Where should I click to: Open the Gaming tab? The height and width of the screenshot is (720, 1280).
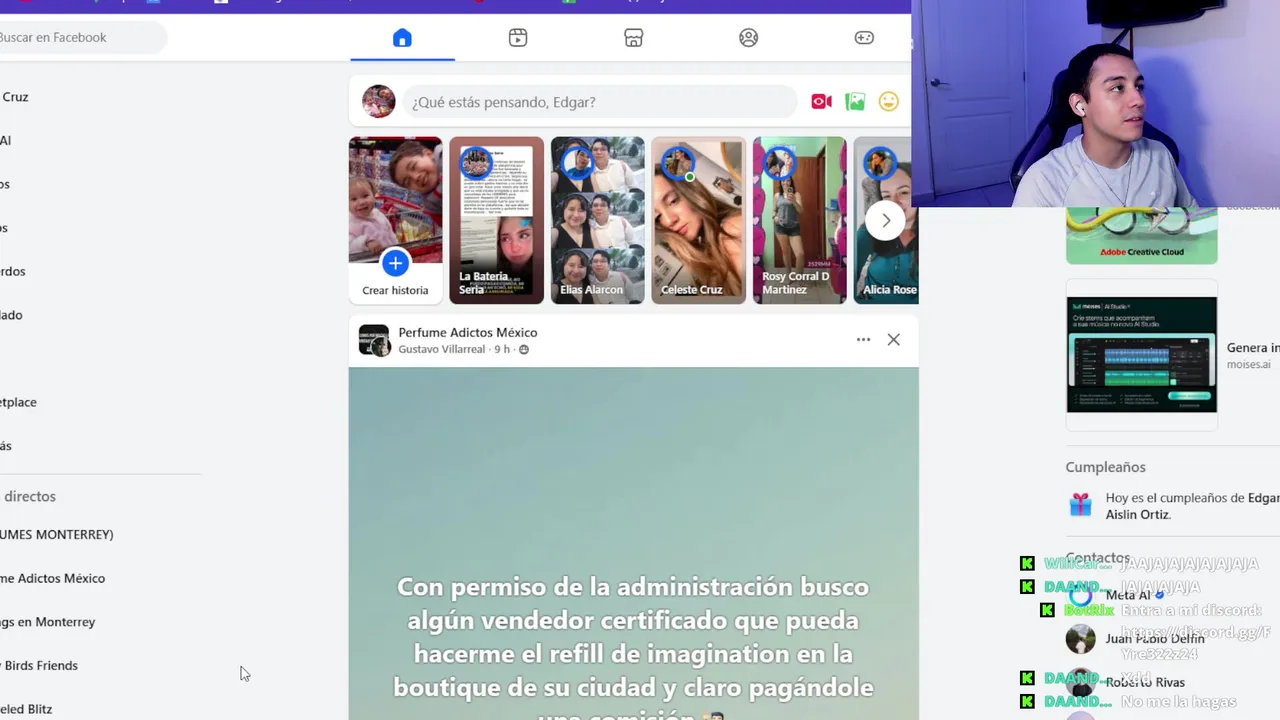click(x=864, y=38)
